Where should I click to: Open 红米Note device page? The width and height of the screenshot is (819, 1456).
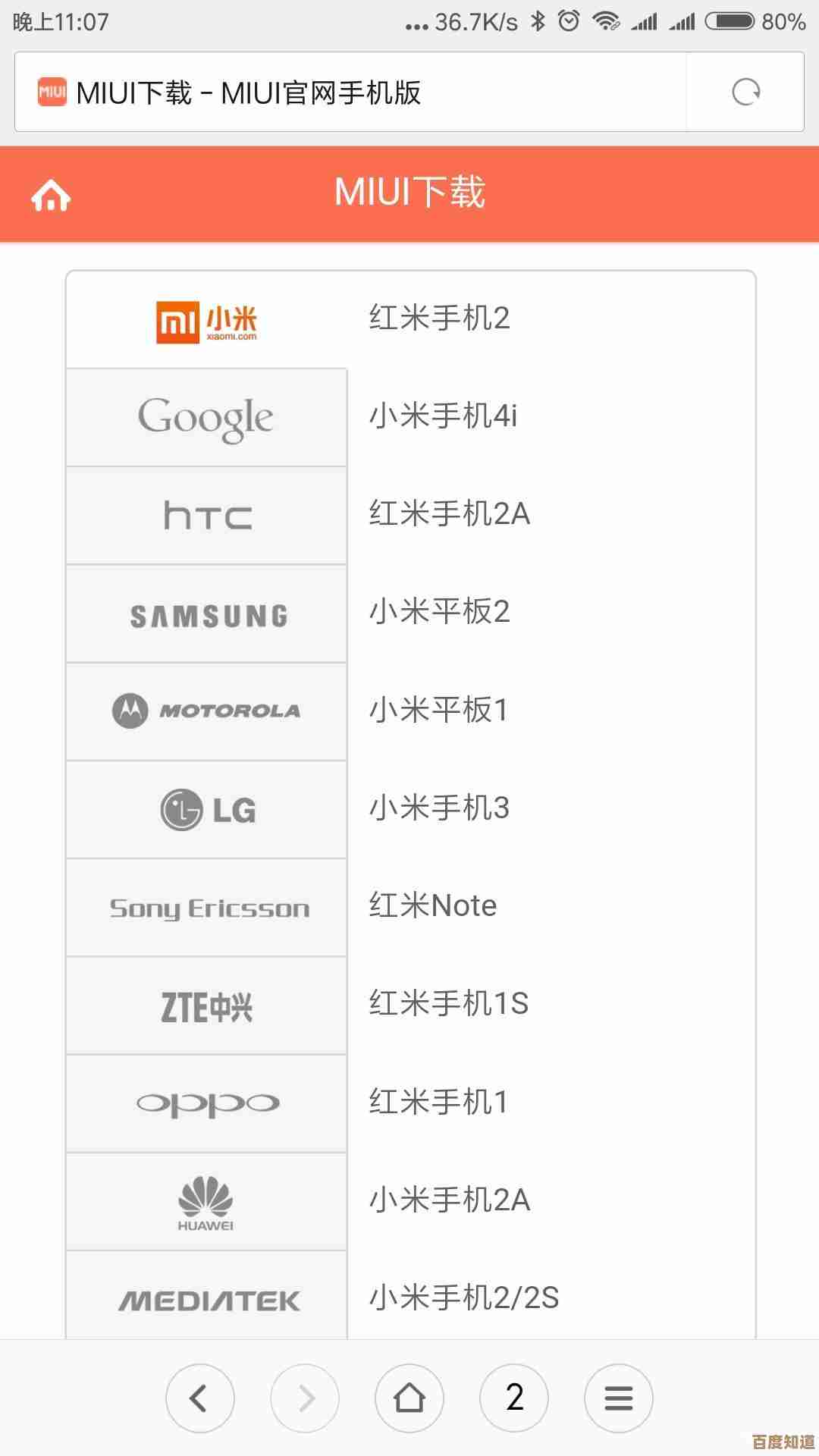[433, 905]
